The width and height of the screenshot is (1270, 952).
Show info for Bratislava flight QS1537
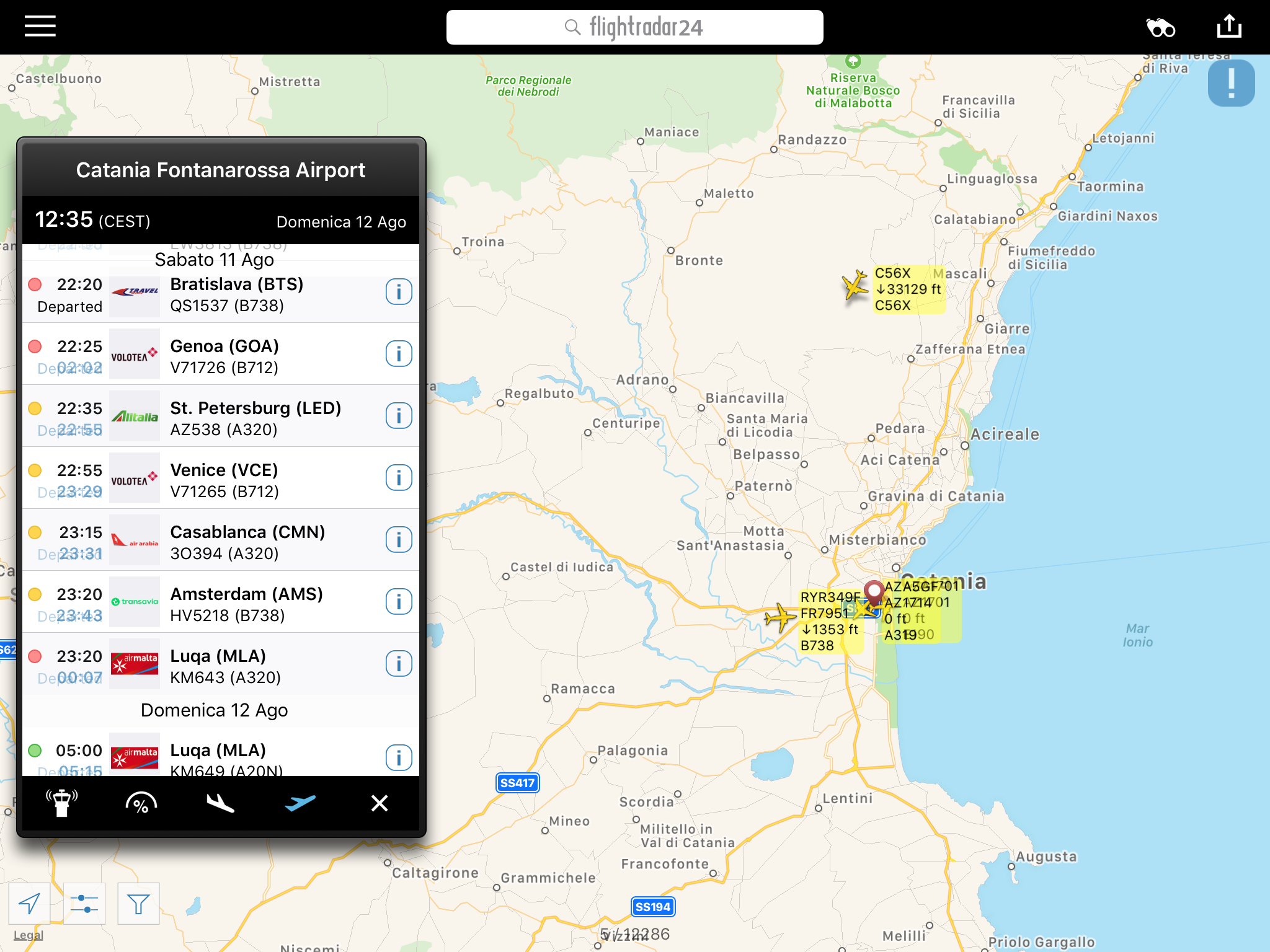click(x=399, y=292)
